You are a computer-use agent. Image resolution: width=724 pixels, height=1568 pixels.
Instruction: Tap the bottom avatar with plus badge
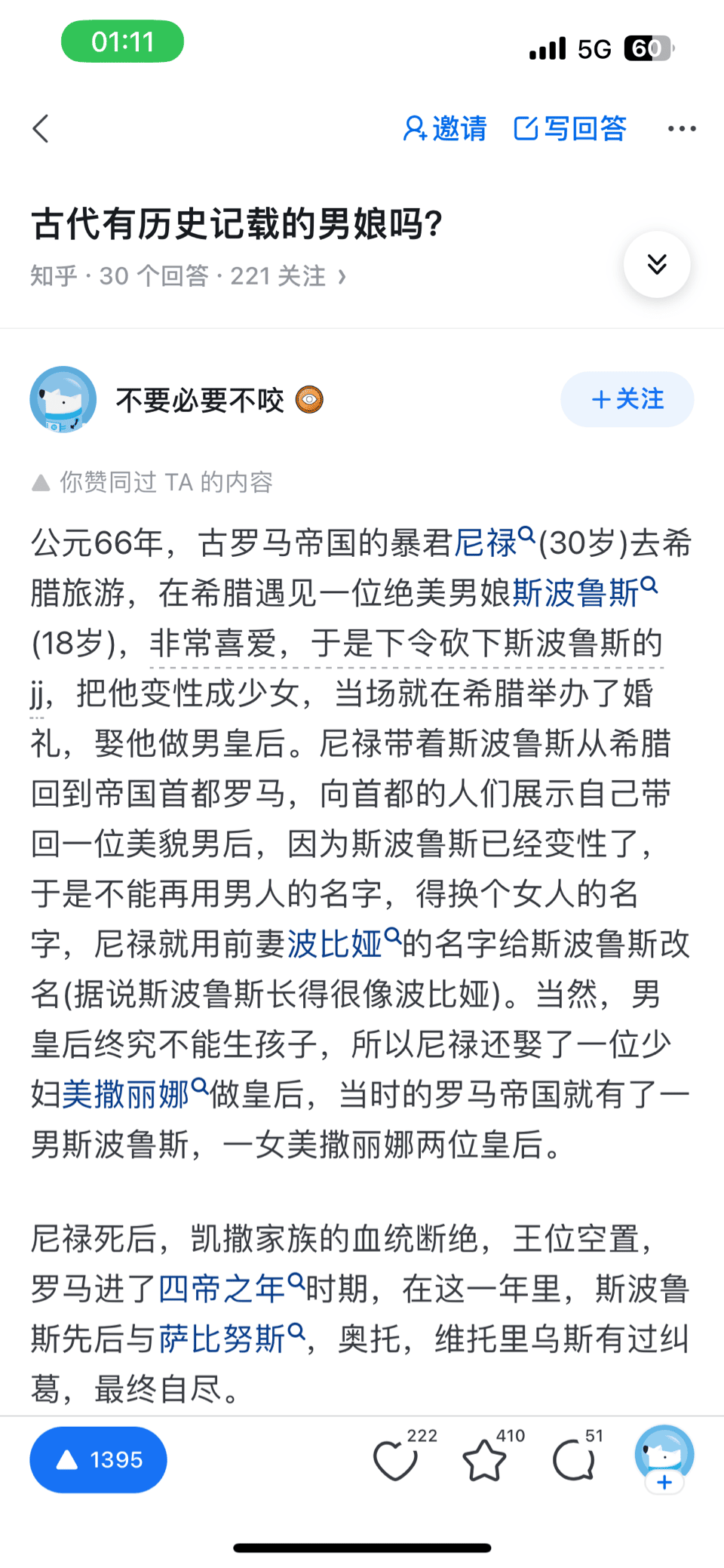tap(664, 1458)
